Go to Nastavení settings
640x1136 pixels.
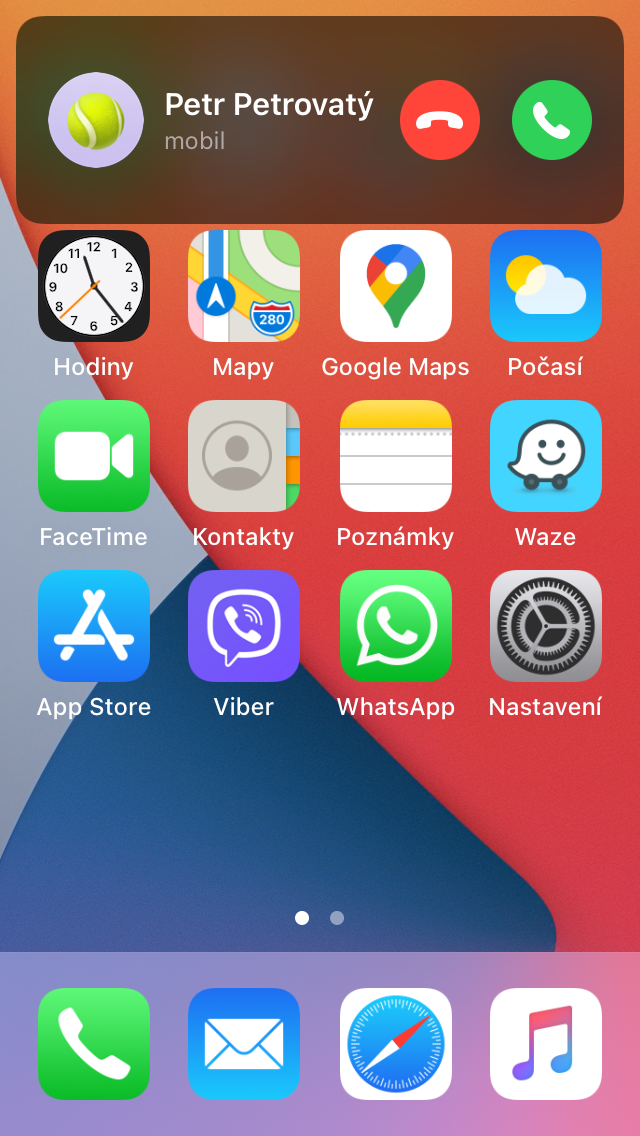pos(546,626)
